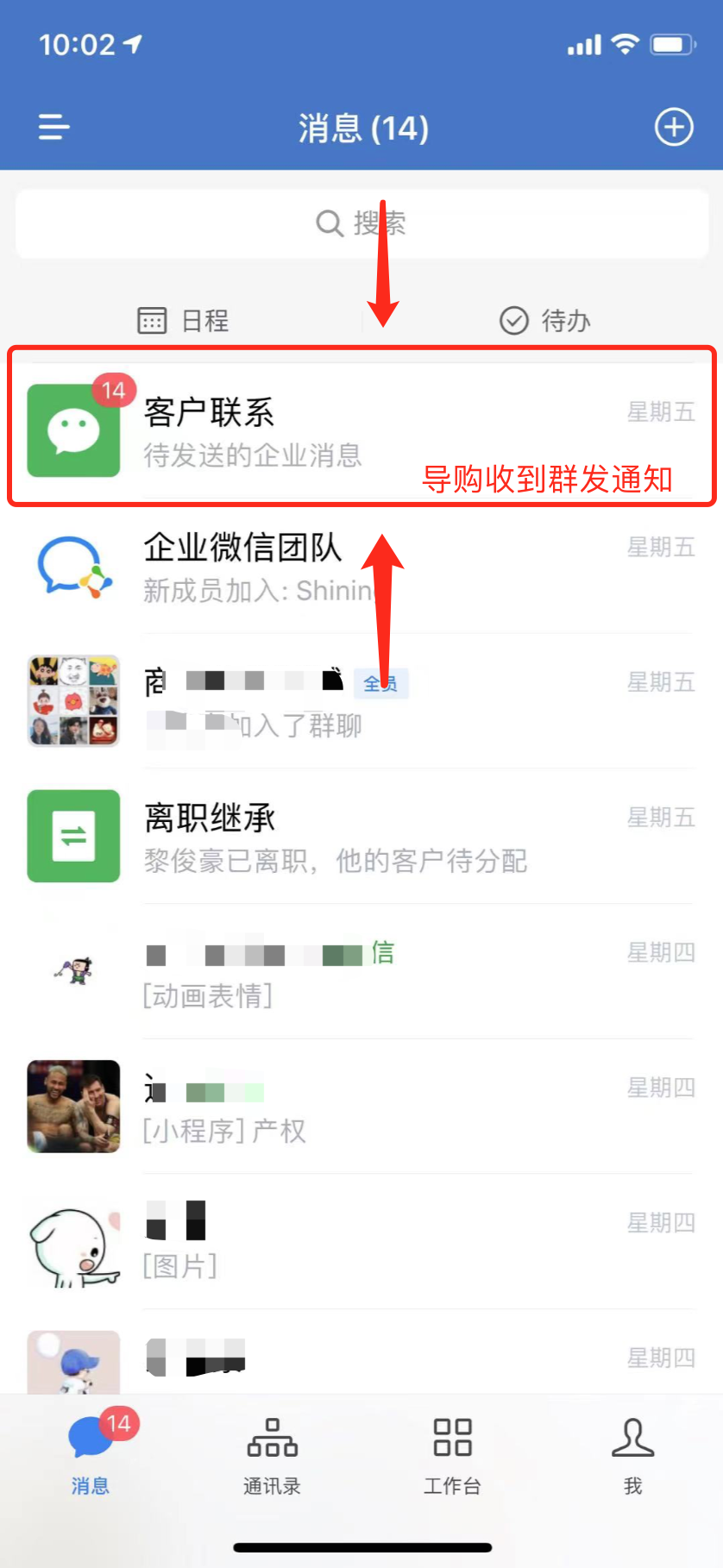
Task: Open the chat showing [小程序] 产权
Action: (x=361, y=1107)
